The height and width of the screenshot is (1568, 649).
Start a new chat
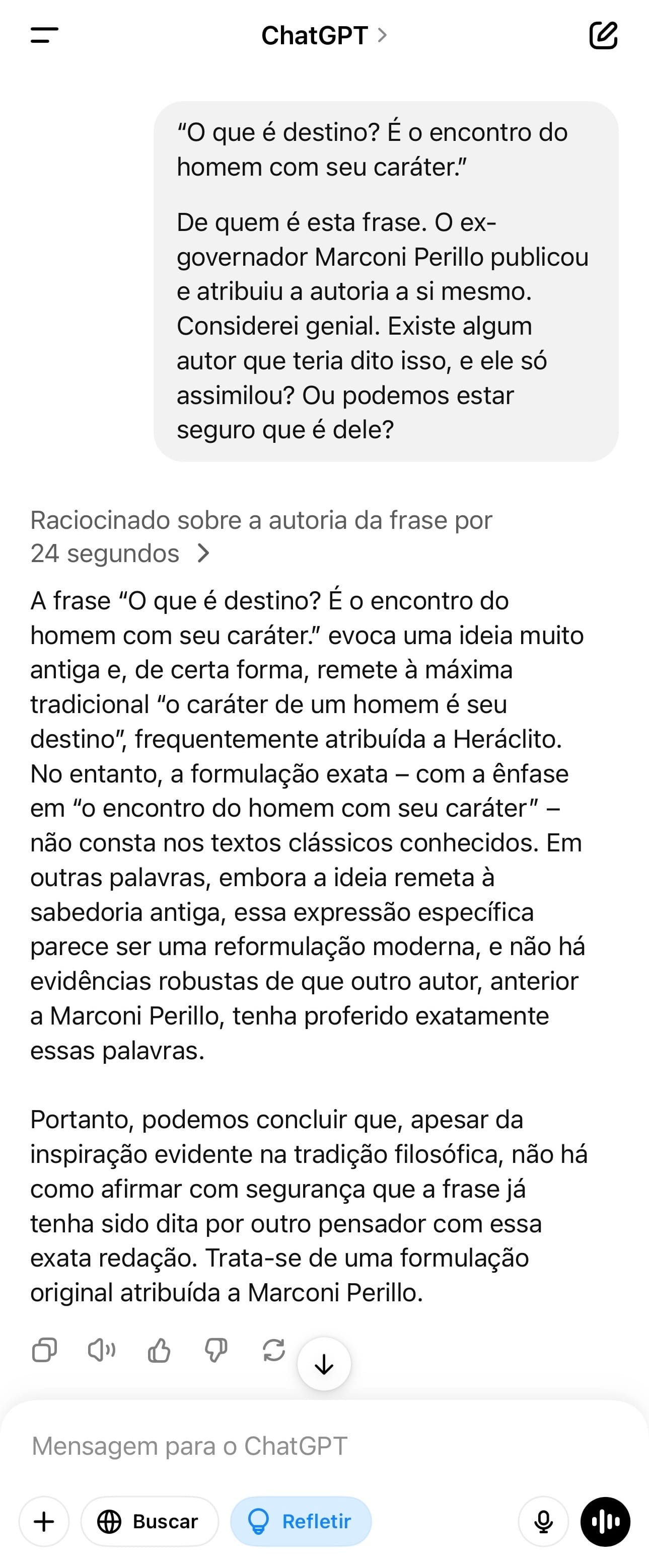tap(603, 35)
